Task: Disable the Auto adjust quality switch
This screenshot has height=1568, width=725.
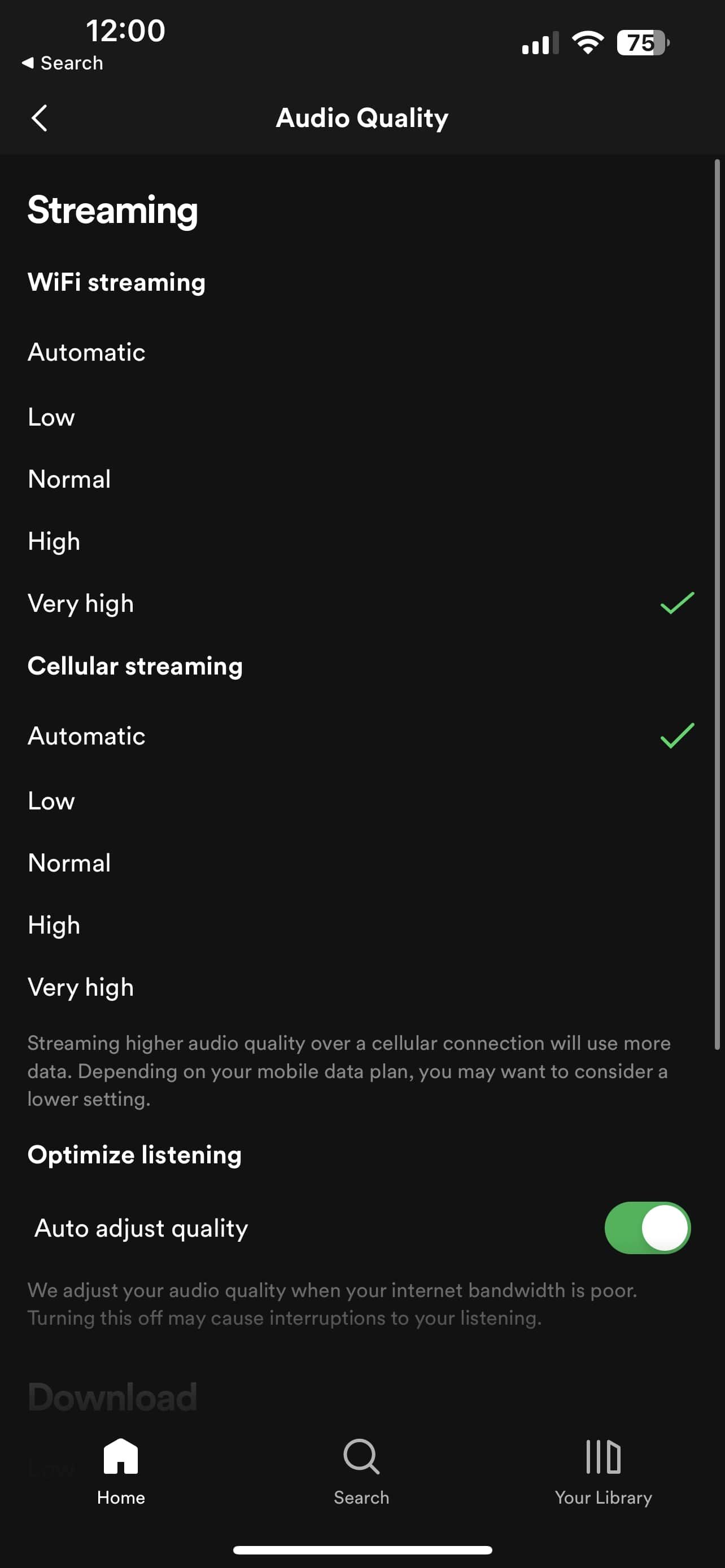Action: pyautogui.click(x=647, y=1228)
